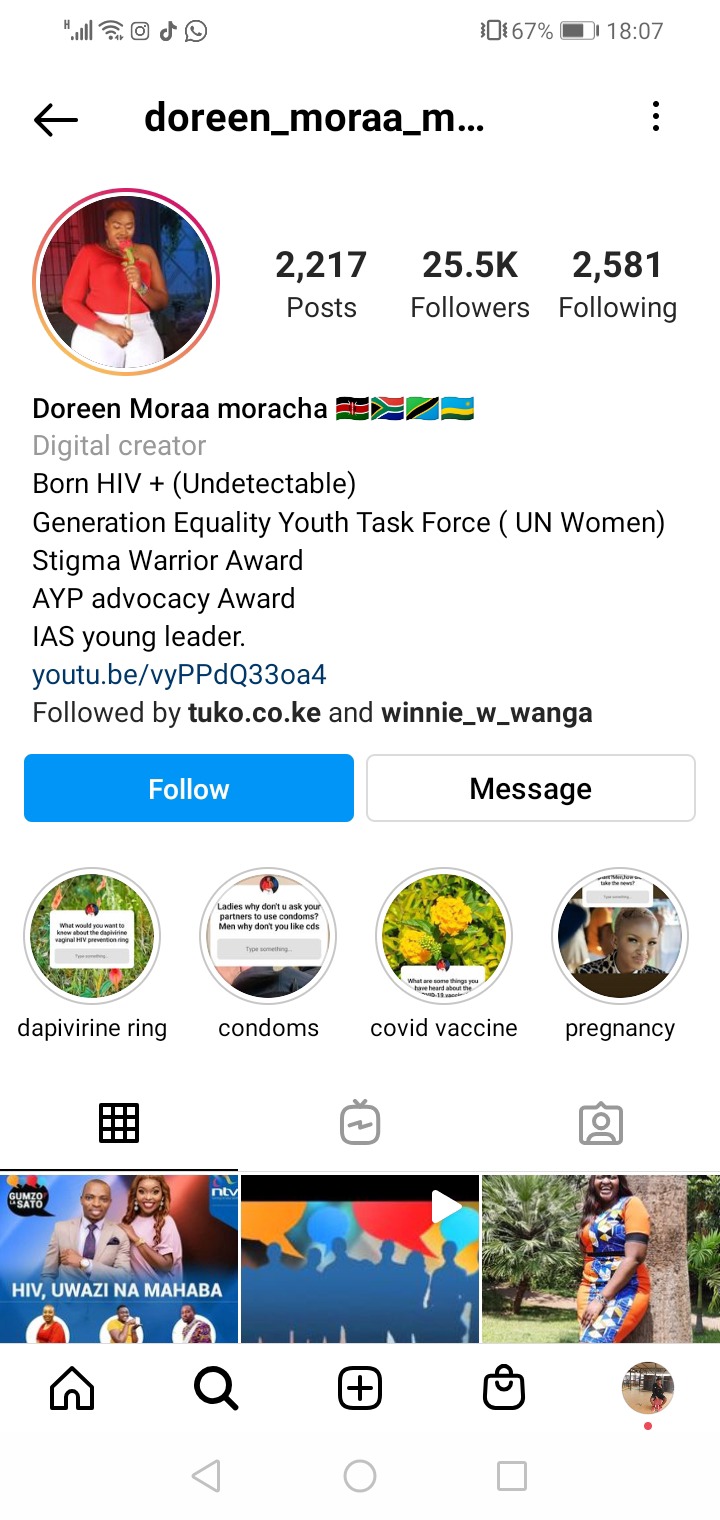
Task: Go to the Instagram home feed
Action: tap(72, 1388)
